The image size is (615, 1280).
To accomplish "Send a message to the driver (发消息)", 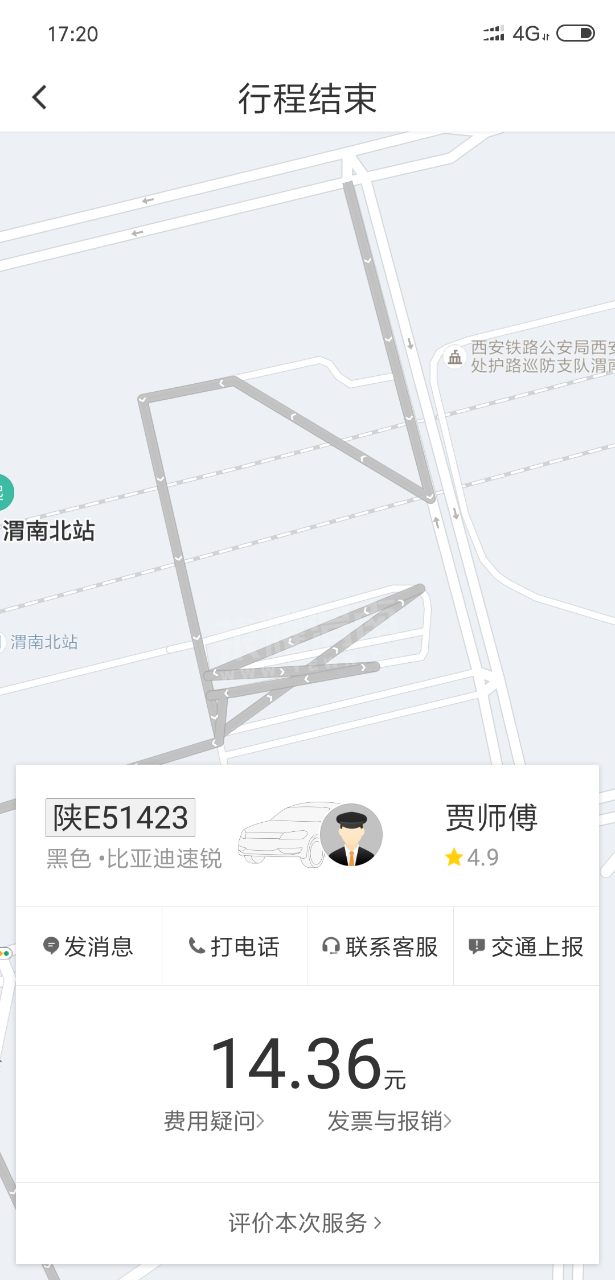I will coord(88,947).
